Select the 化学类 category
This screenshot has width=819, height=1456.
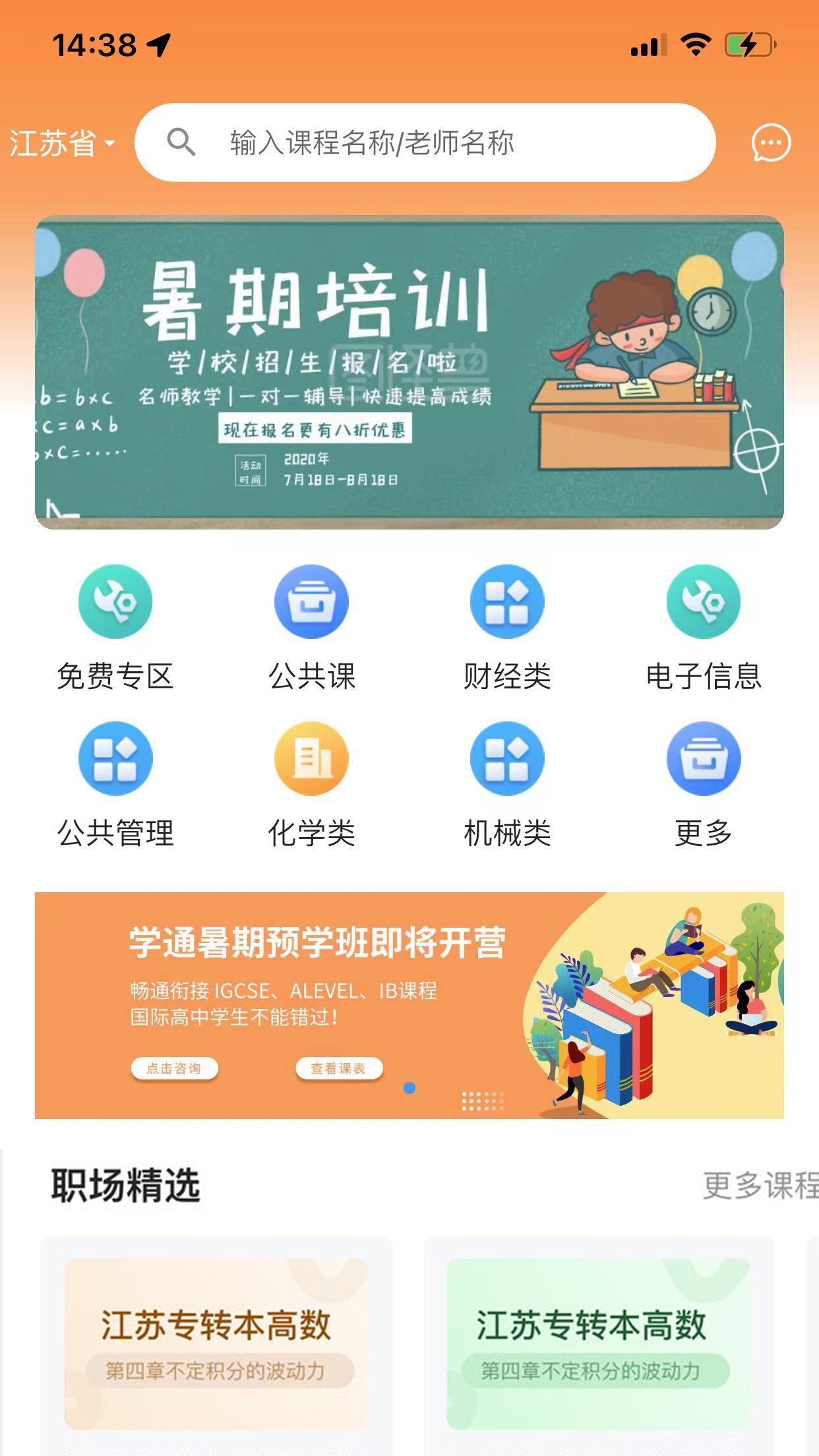311,783
